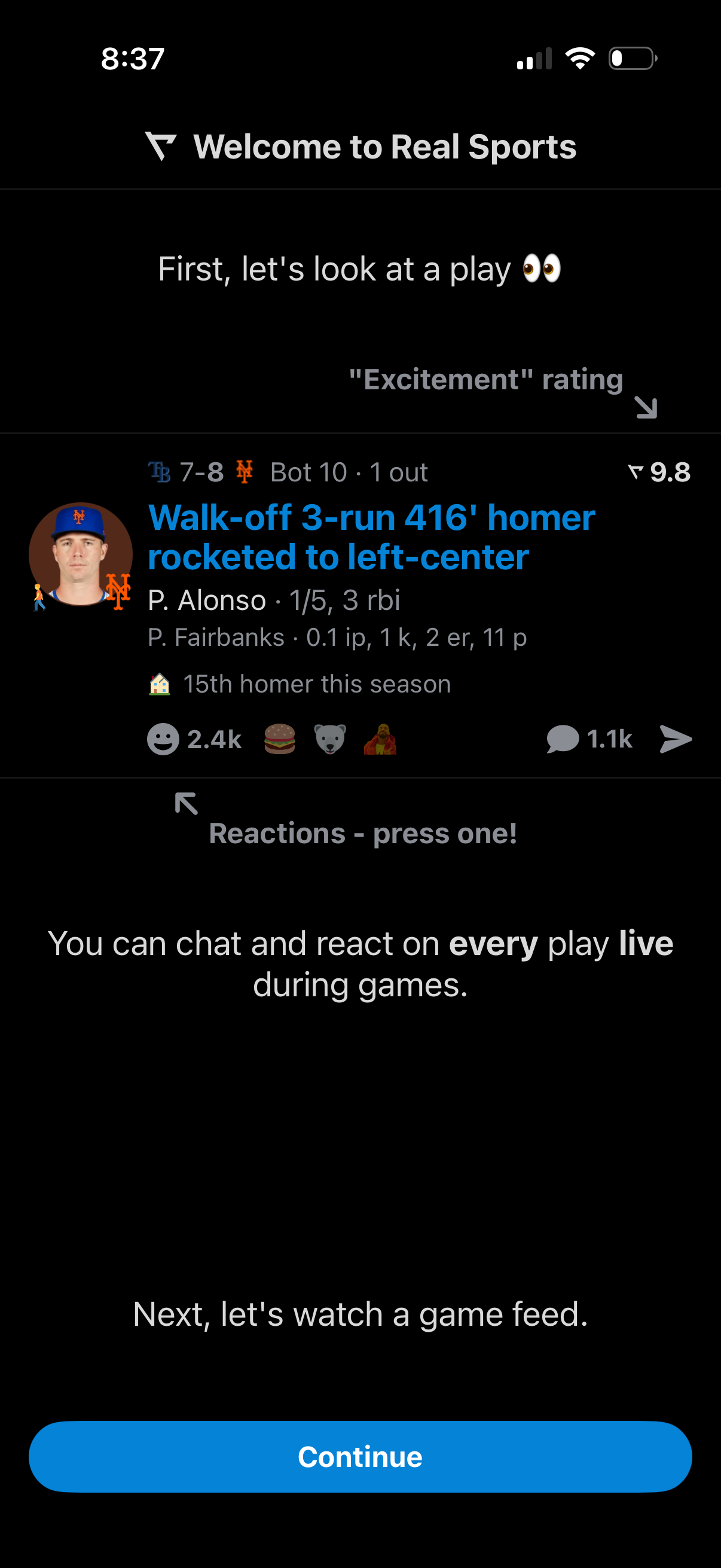Select the Tampa Bay Rays team logo
This screenshot has width=721, height=1568.
click(x=160, y=471)
